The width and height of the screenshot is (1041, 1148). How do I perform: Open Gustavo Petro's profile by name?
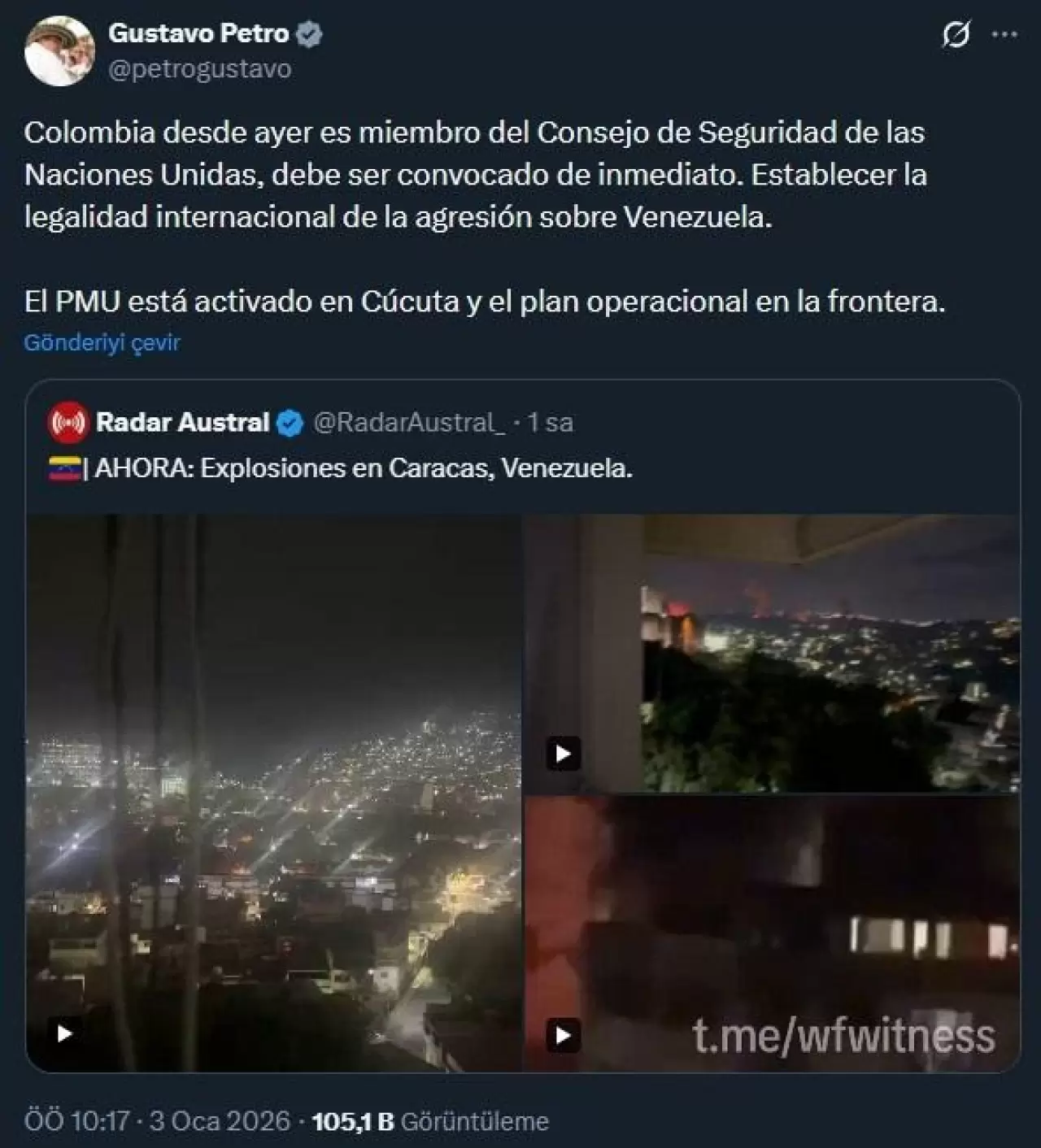(x=198, y=33)
